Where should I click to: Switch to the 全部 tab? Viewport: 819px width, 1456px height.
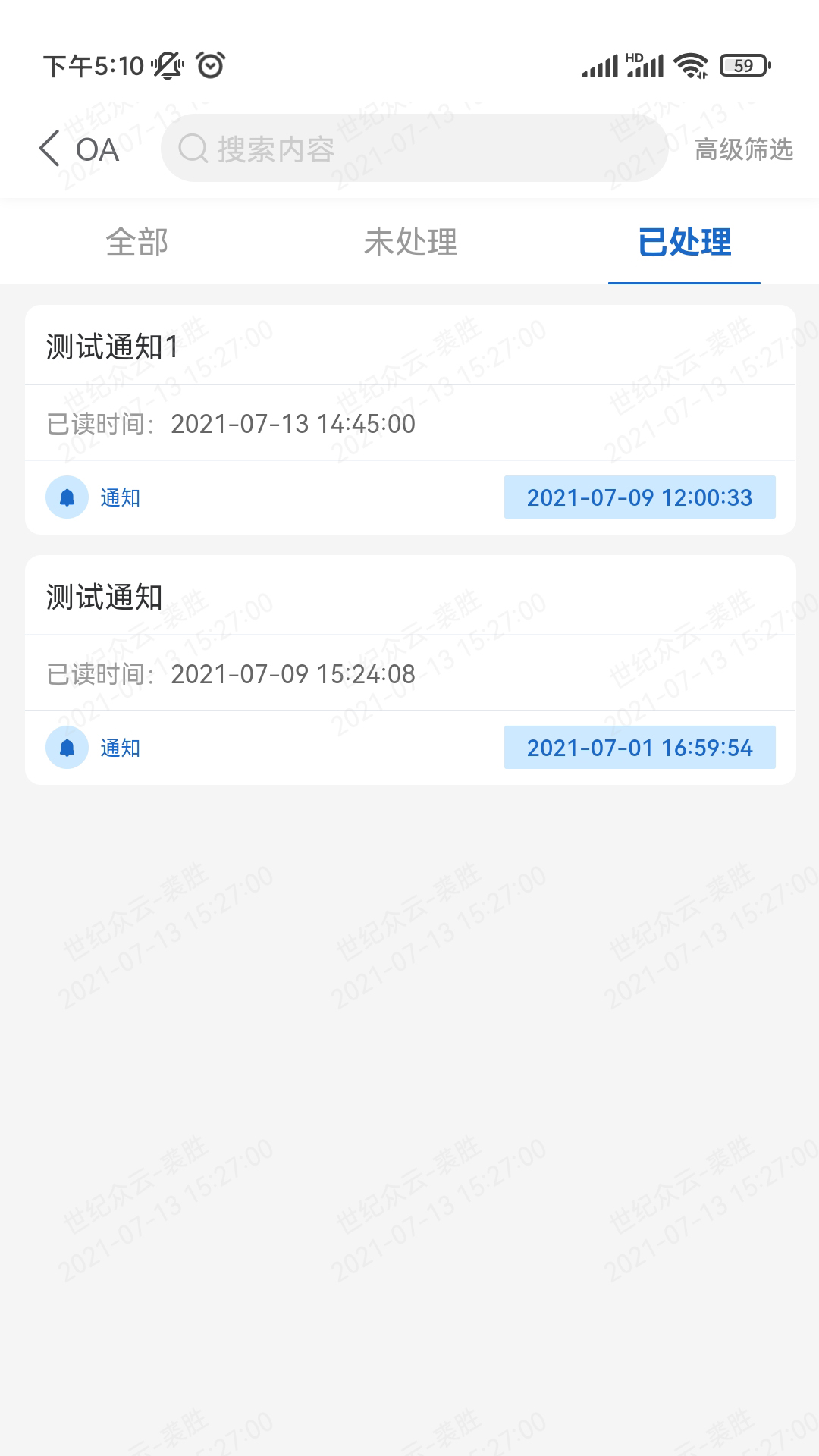pyautogui.click(x=136, y=243)
